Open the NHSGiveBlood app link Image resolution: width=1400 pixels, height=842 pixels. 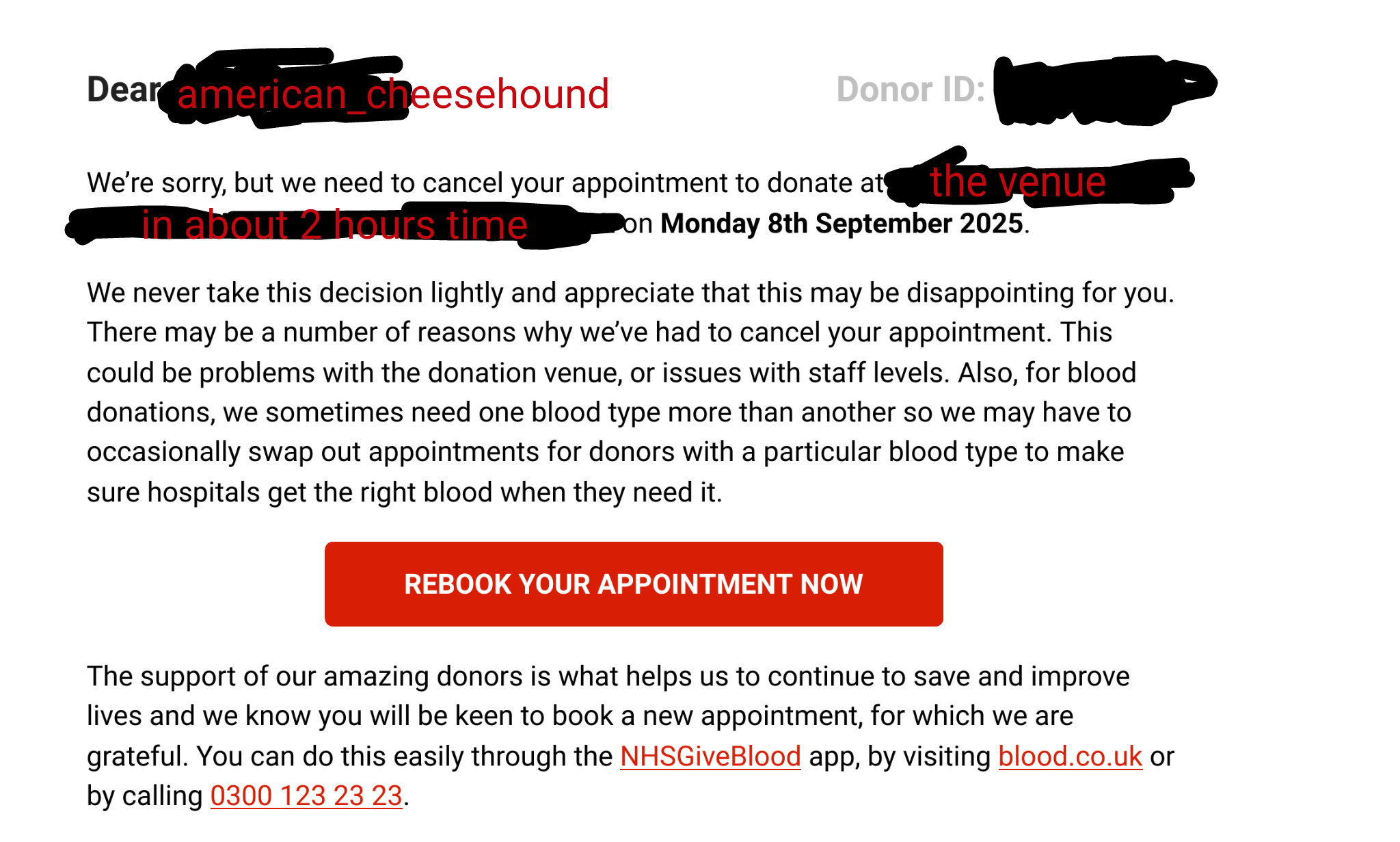tap(710, 757)
